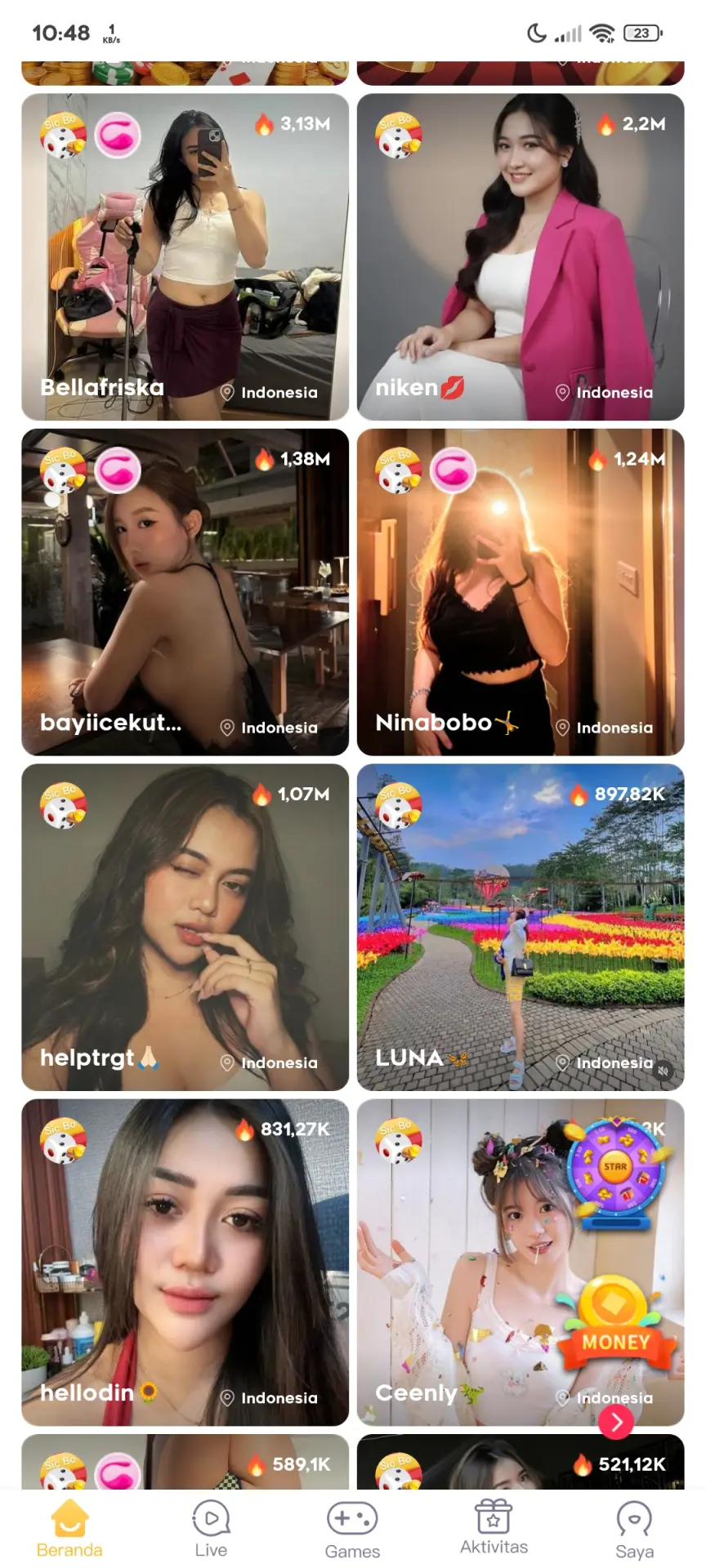Switch to the Games tab
Image resolution: width=706 pixels, height=1568 pixels.
click(352, 1529)
